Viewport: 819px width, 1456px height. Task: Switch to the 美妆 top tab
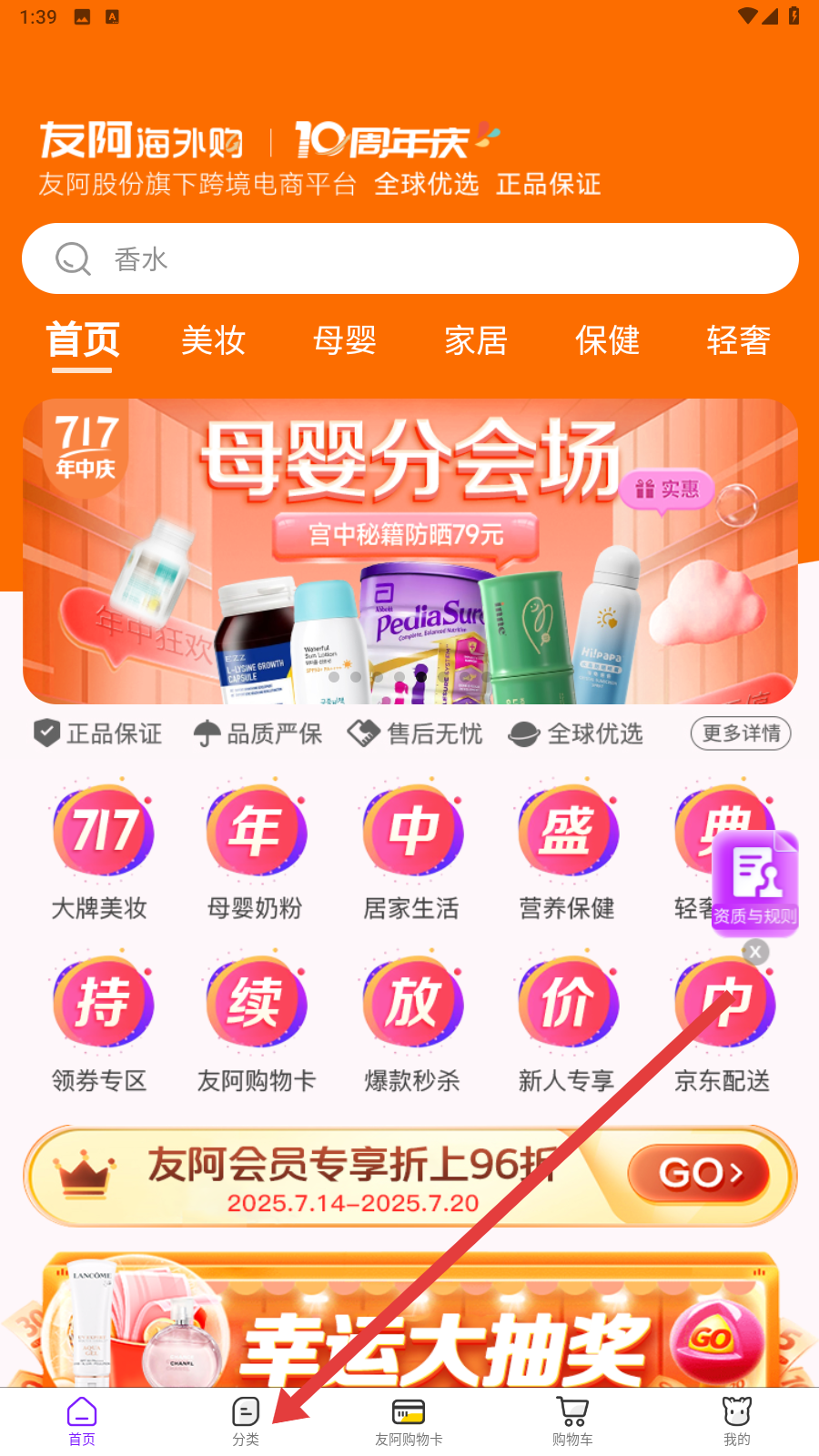(x=213, y=340)
